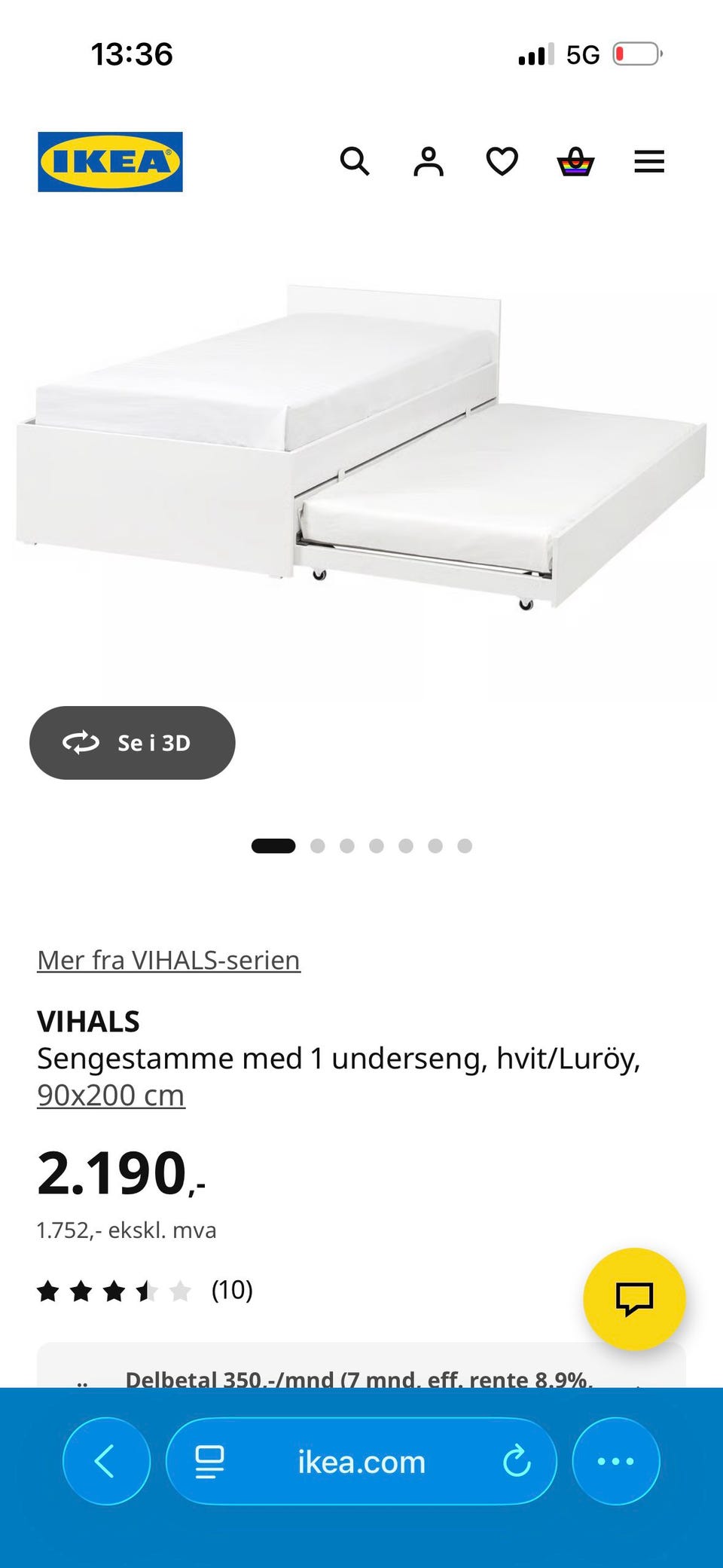Screen dimensions: 723x1568
Task: Go to the IKEA home logo
Action: [110, 161]
